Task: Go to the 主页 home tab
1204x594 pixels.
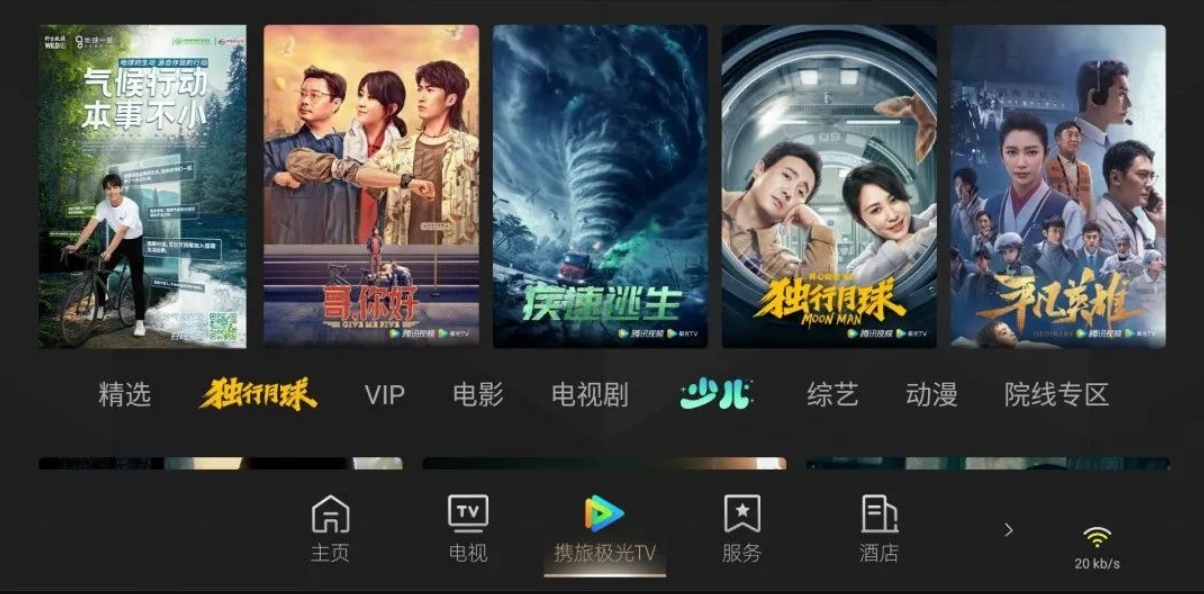Action: (330, 530)
